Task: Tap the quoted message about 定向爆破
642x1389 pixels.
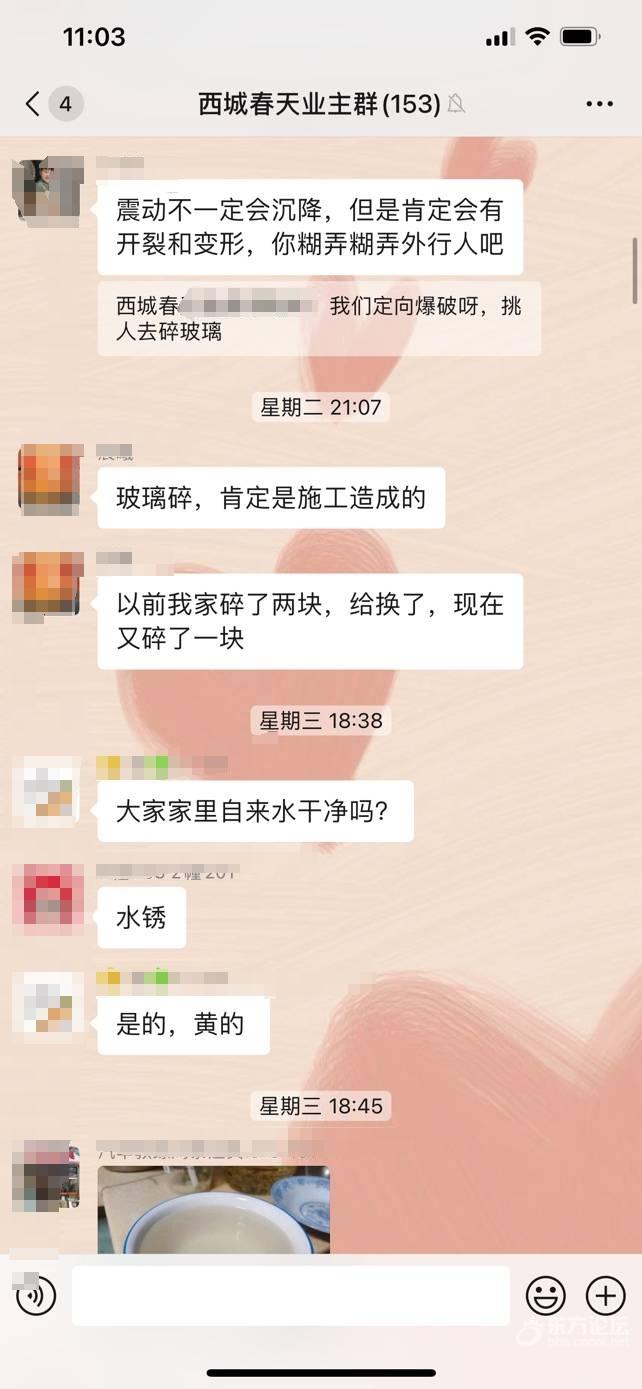Action: click(x=319, y=319)
